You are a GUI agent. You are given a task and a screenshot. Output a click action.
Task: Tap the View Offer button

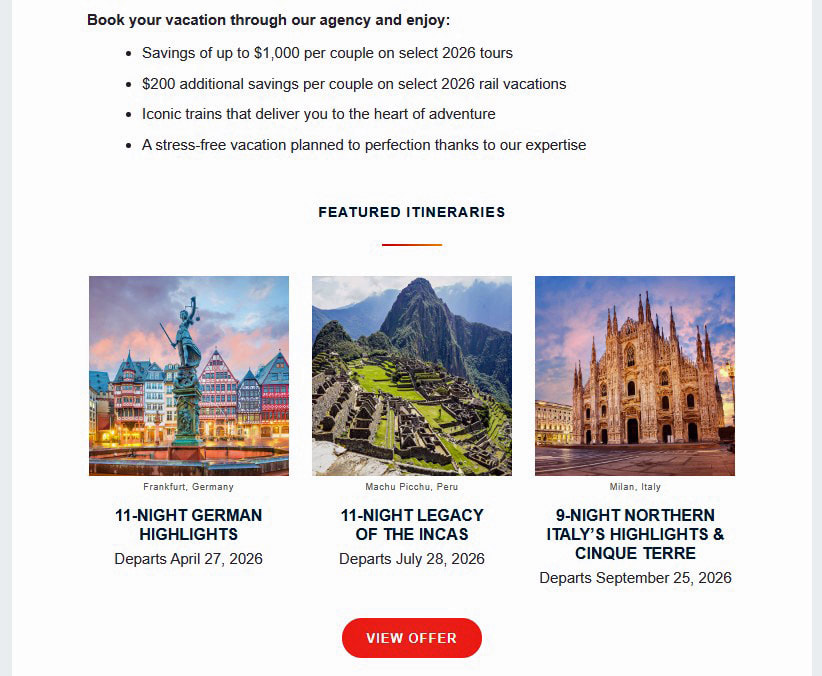(x=411, y=638)
